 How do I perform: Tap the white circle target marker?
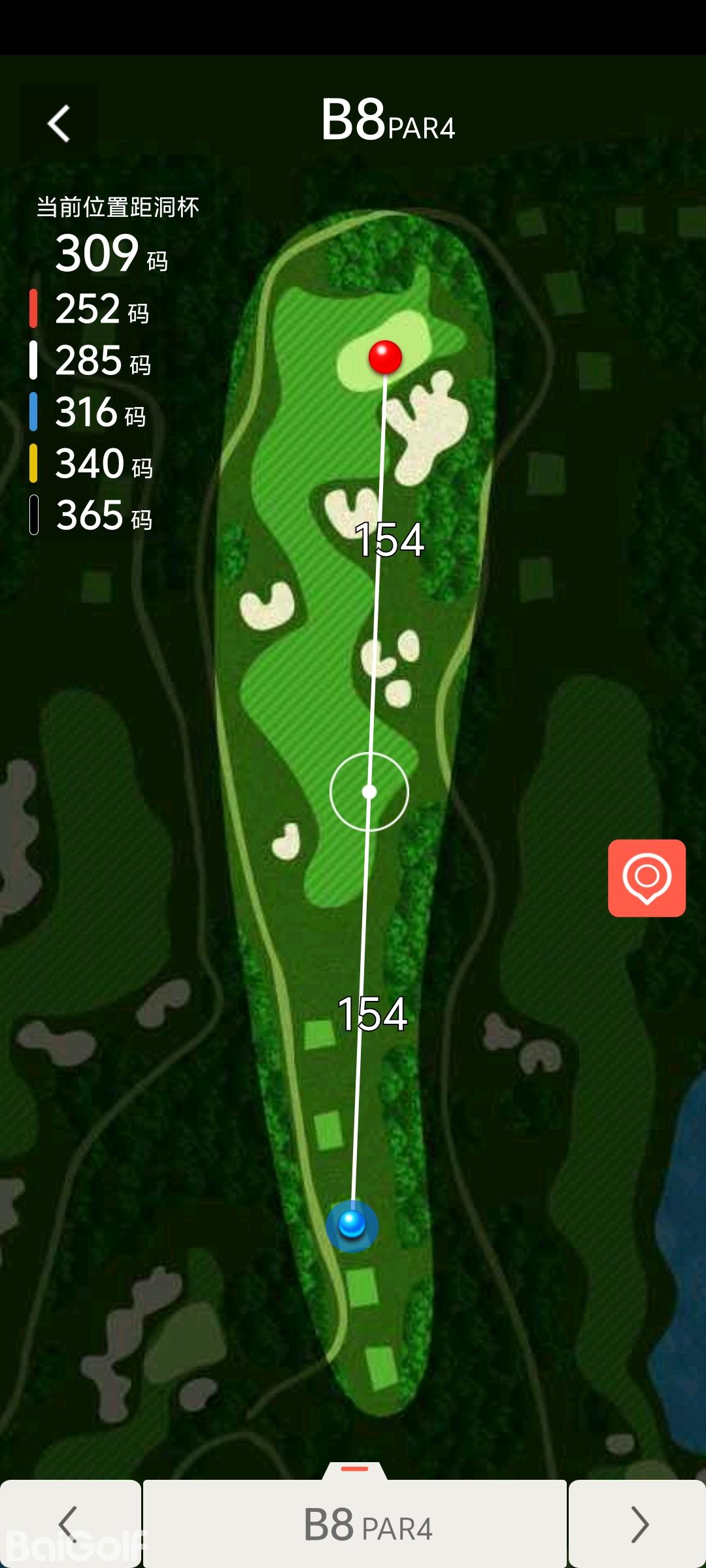coord(369,792)
